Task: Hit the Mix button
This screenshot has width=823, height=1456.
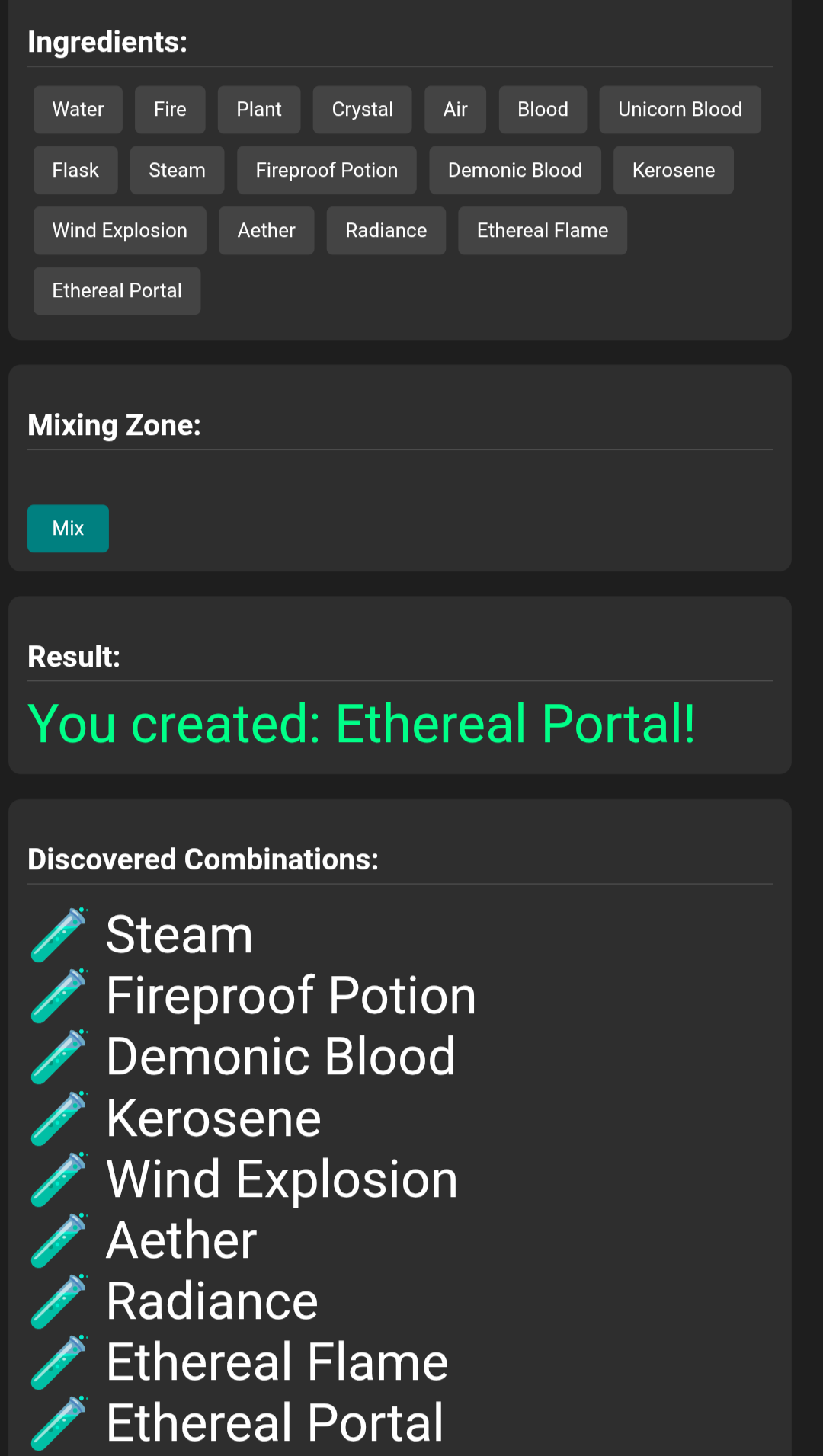Action: click(68, 528)
